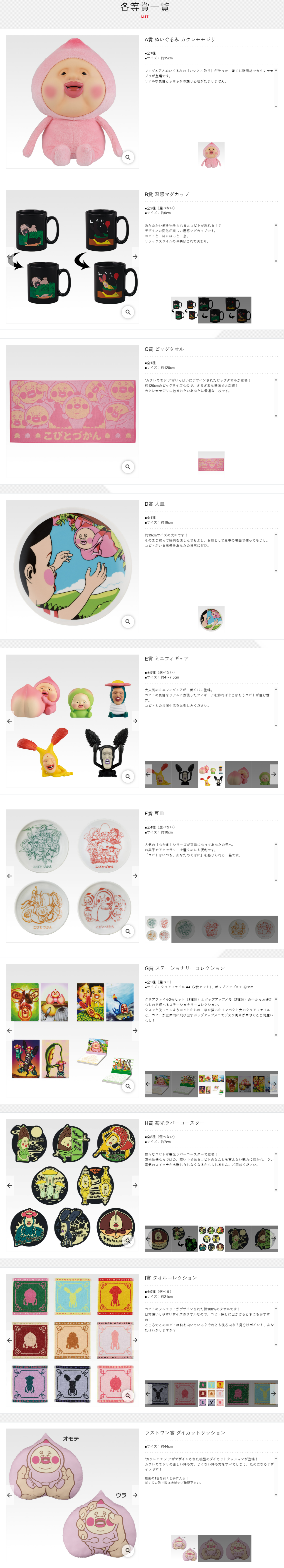The height and width of the screenshot is (1568, 284).
Task: Zoom in on F賞 small plates image
Action: (x=128, y=931)
